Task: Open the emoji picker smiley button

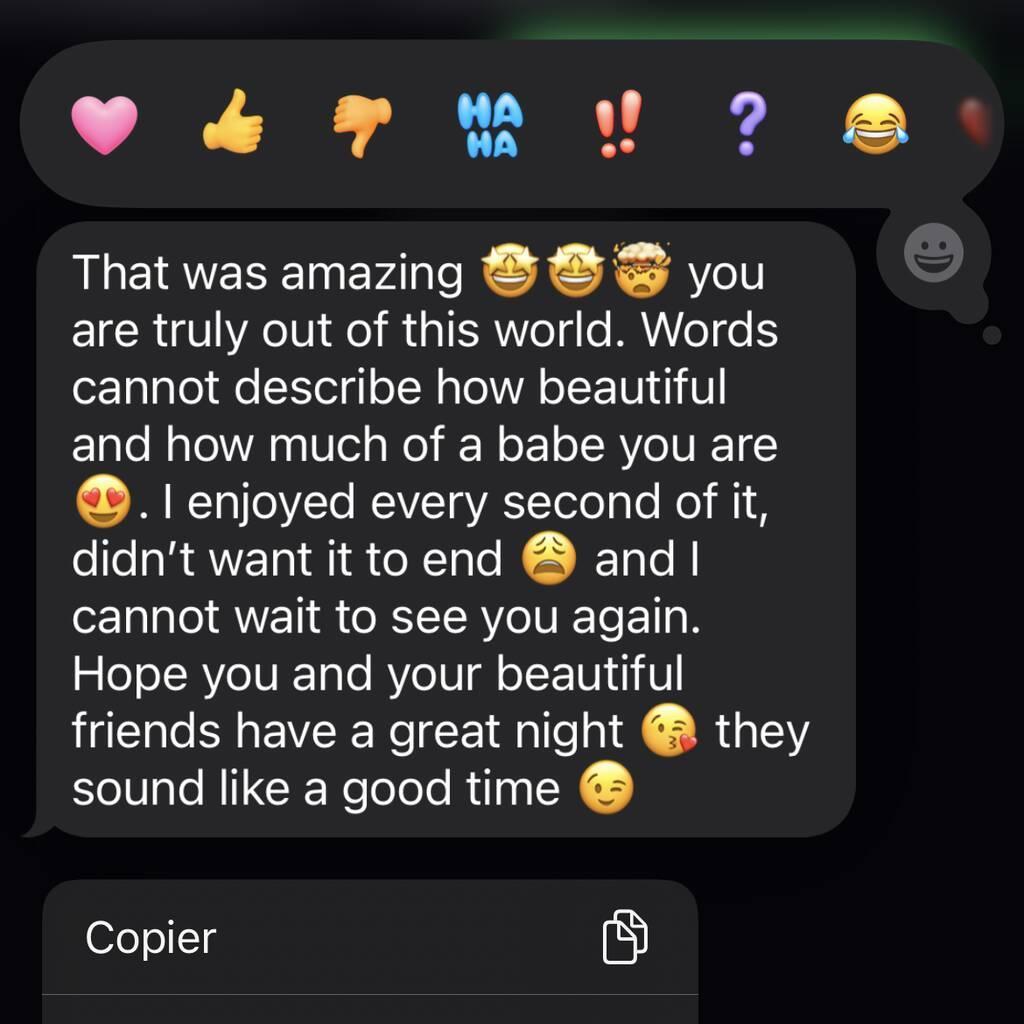Action: pos(933,253)
